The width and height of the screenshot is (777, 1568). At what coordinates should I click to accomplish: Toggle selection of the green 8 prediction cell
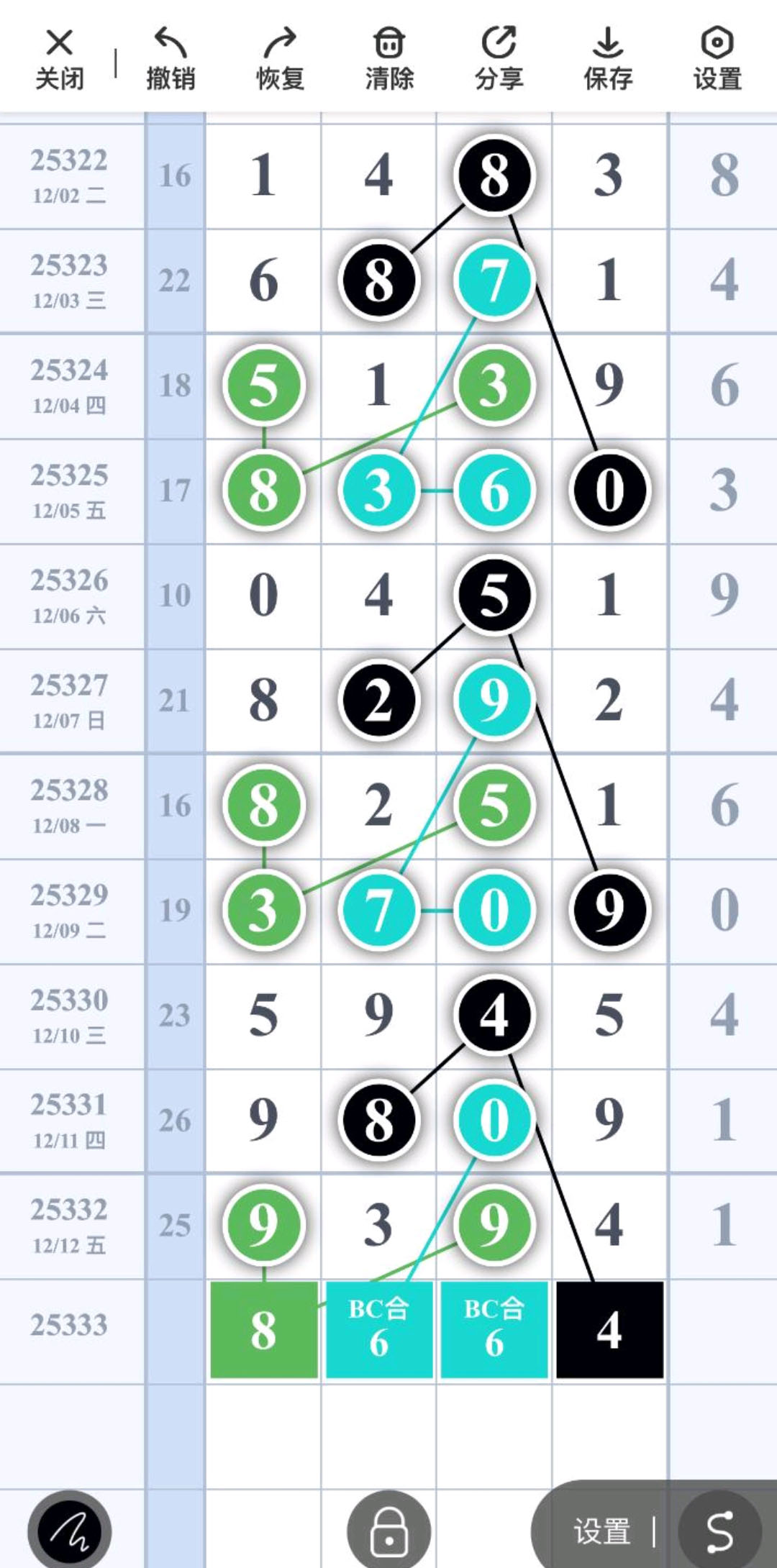pos(264,1327)
